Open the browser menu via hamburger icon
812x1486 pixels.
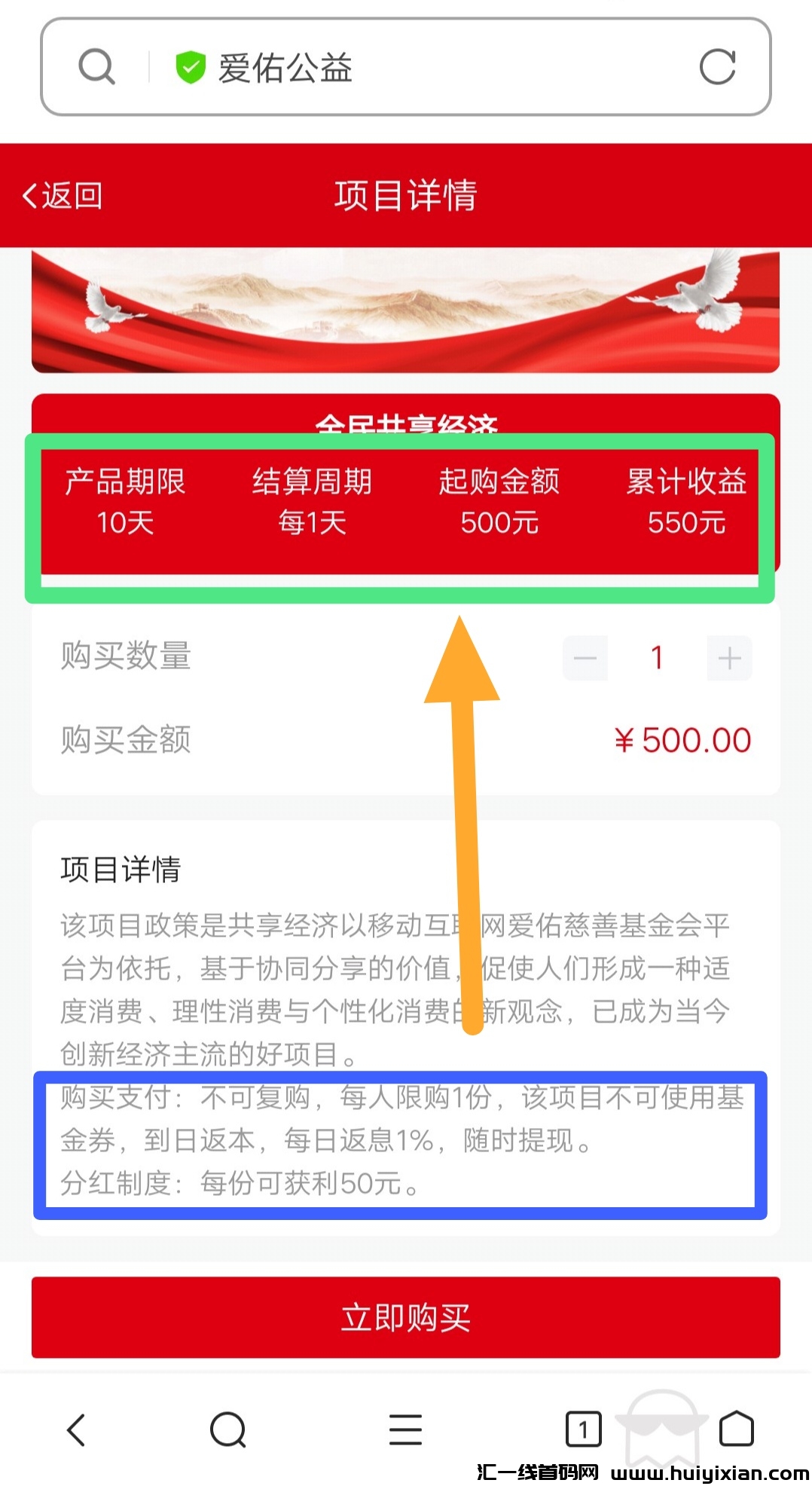coord(405,1429)
